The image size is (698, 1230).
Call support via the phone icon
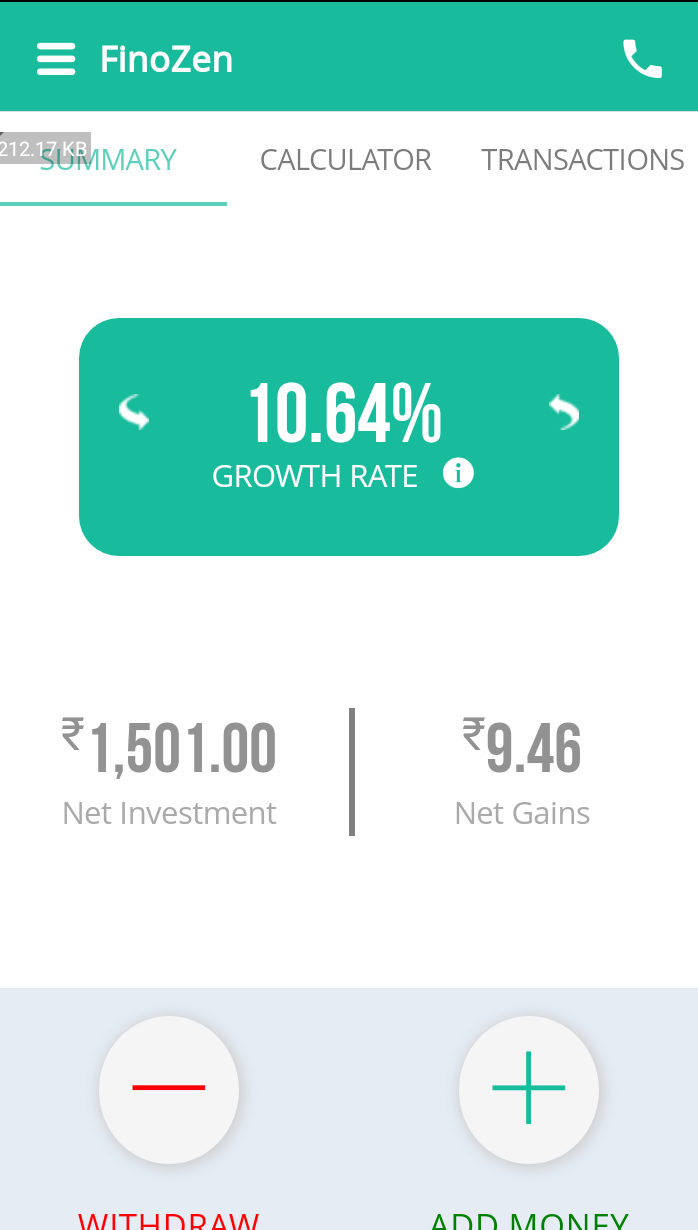[642, 59]
